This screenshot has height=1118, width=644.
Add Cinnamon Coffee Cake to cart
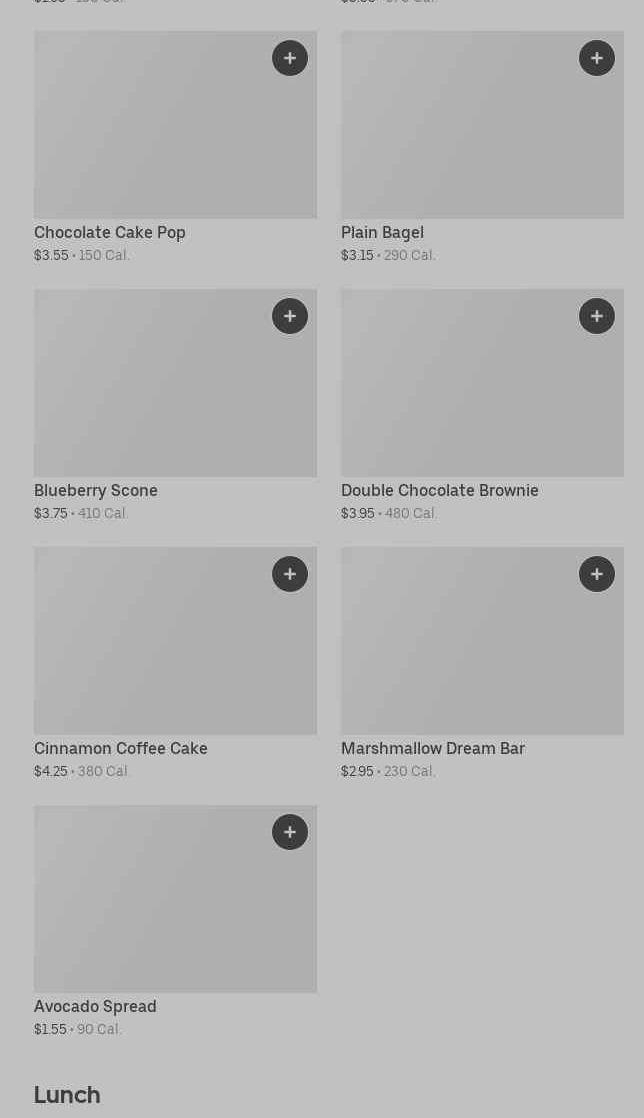point(290,574)
